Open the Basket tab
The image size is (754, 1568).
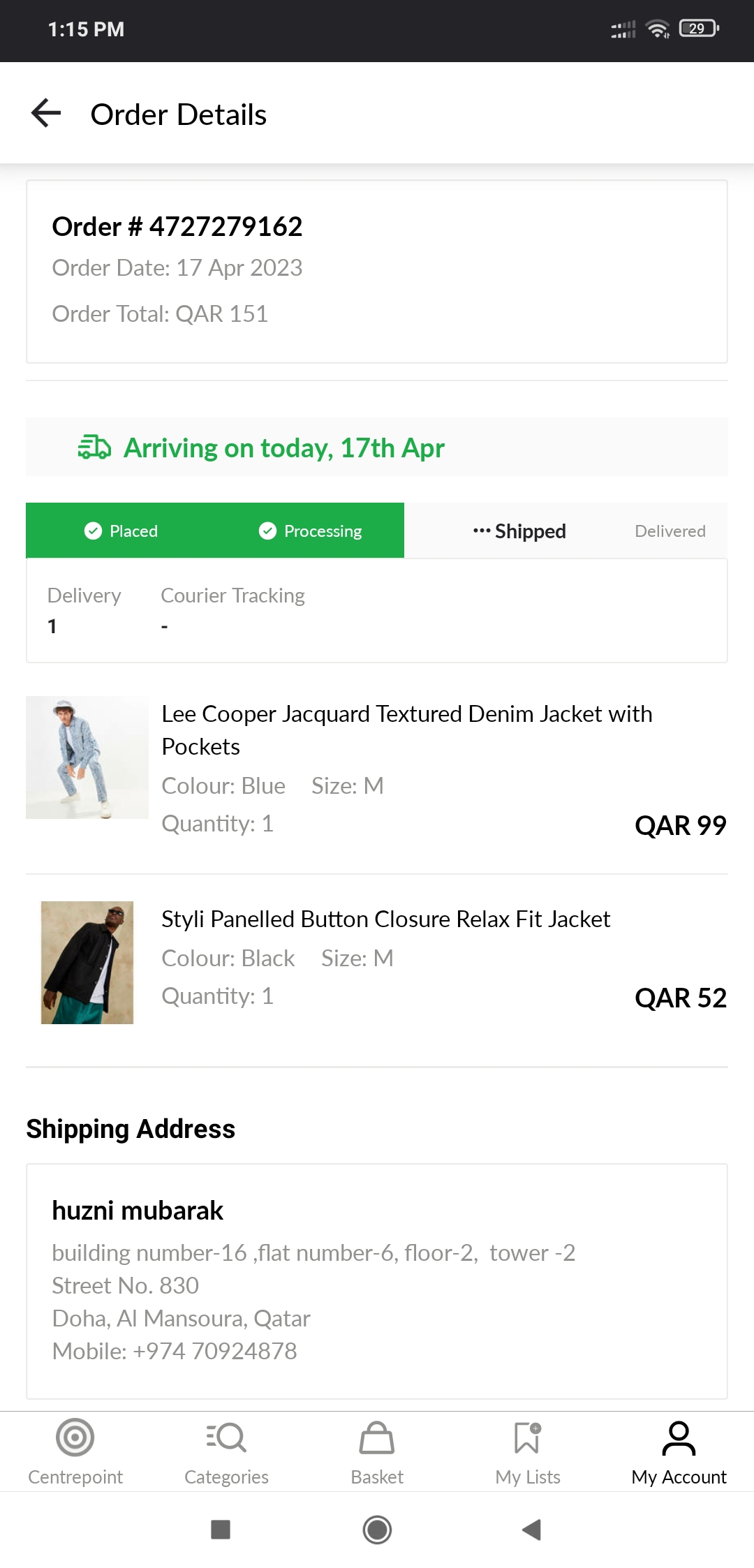coord(377,1451)
